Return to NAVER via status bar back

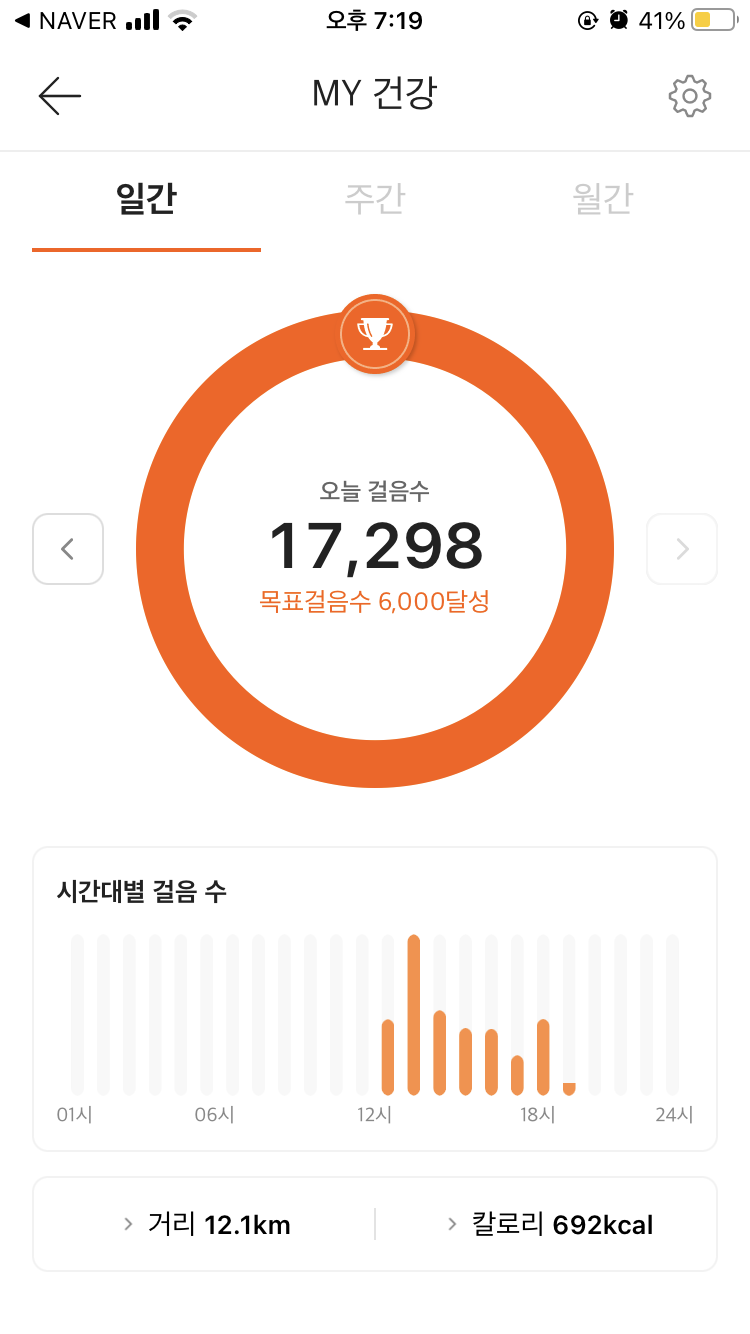click(65, 20)
